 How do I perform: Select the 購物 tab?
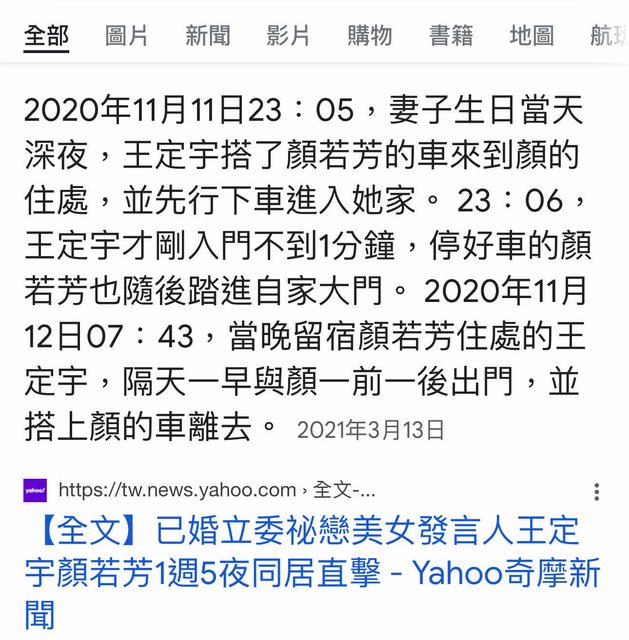click(369, 36)
